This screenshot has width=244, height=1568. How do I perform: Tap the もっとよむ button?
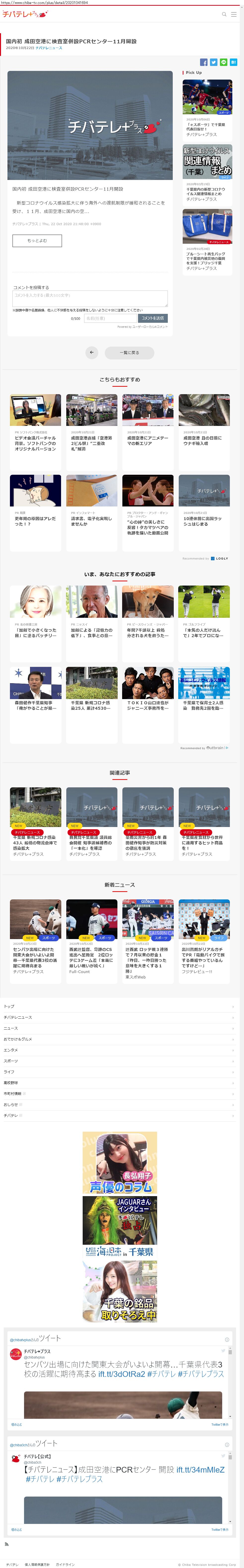pos(37,240)
